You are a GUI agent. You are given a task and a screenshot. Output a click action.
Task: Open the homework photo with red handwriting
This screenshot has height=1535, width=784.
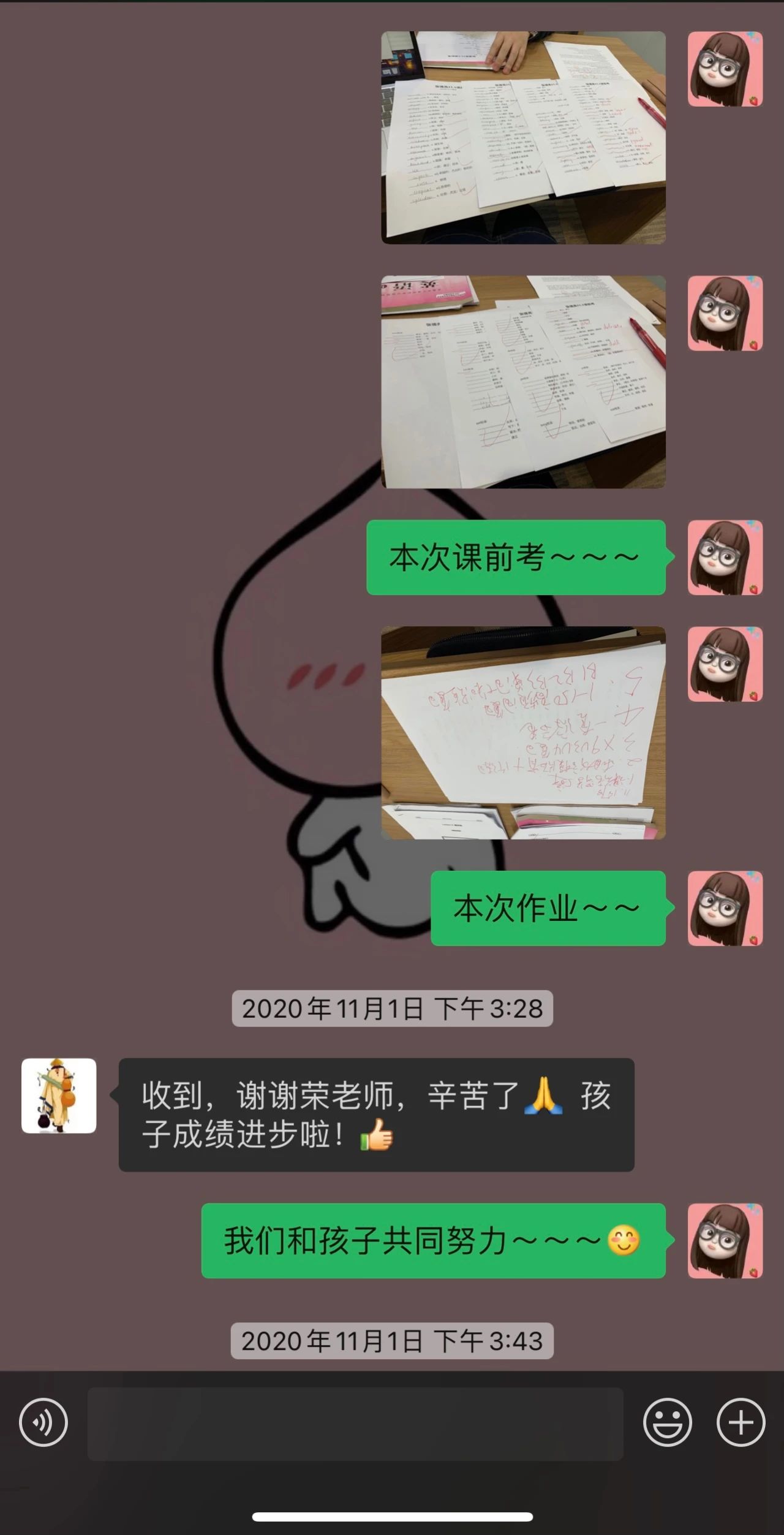tap(523, 733)
